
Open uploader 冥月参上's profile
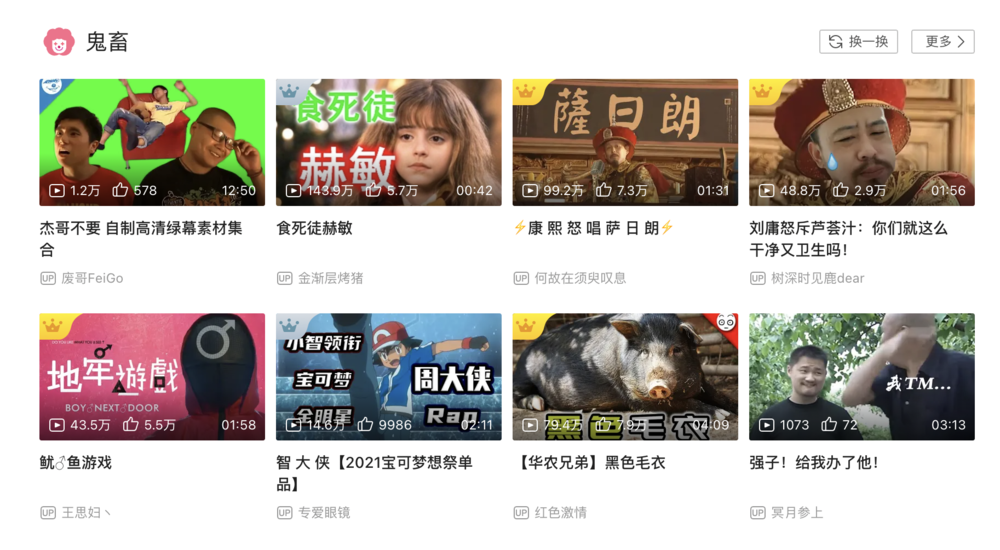click(x=797, y=512)
